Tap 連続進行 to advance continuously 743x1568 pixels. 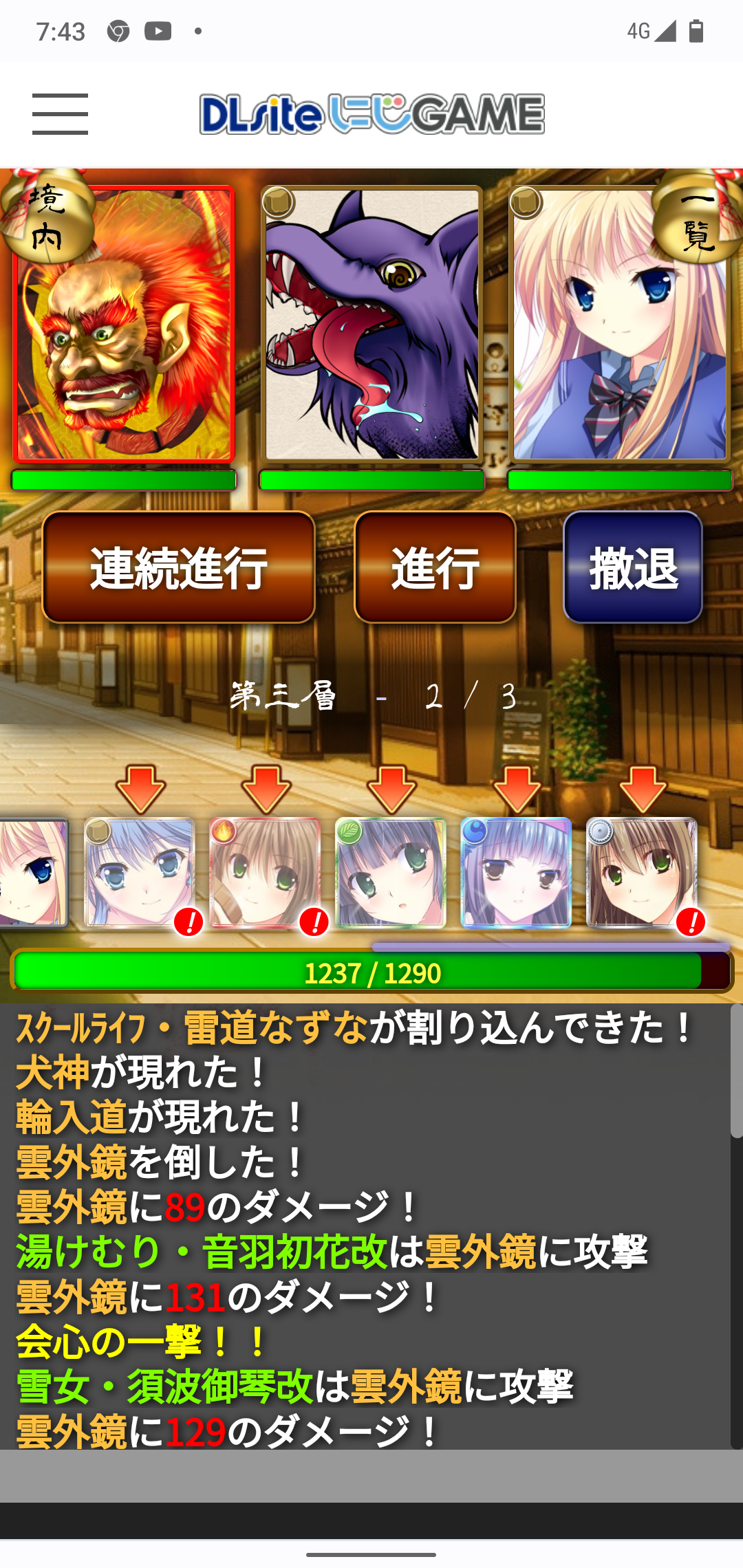pyautogui.click(x=179, y=567)
